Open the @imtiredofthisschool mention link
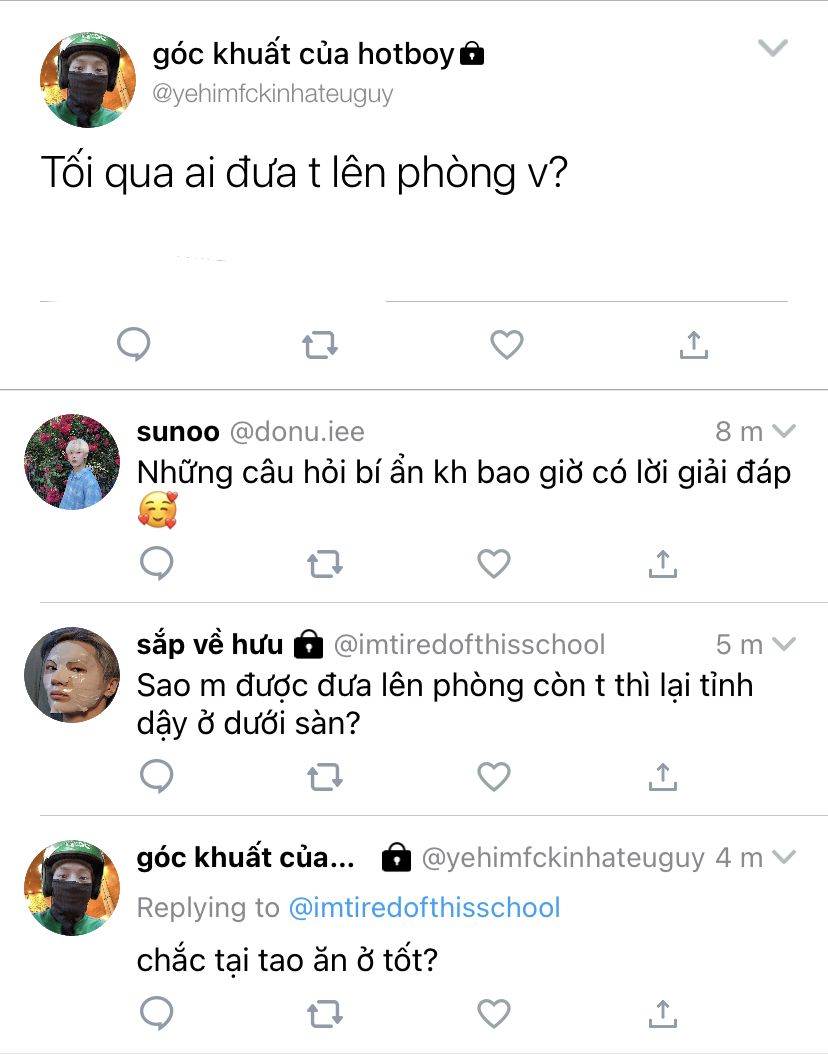This screenshot has height=1054, width=828. click(424, 908)
